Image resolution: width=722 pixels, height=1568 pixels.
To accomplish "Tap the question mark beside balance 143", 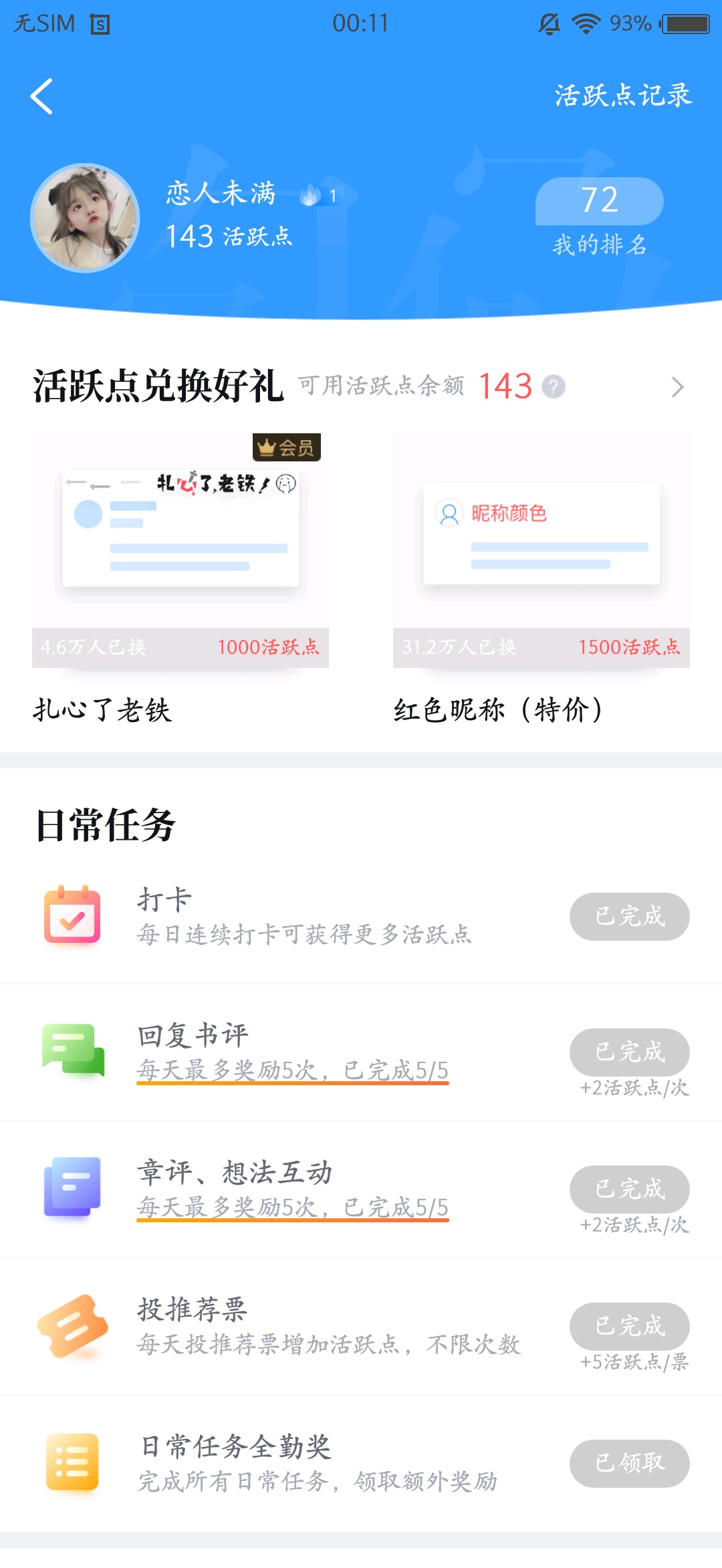I will (x=554, y=386).
